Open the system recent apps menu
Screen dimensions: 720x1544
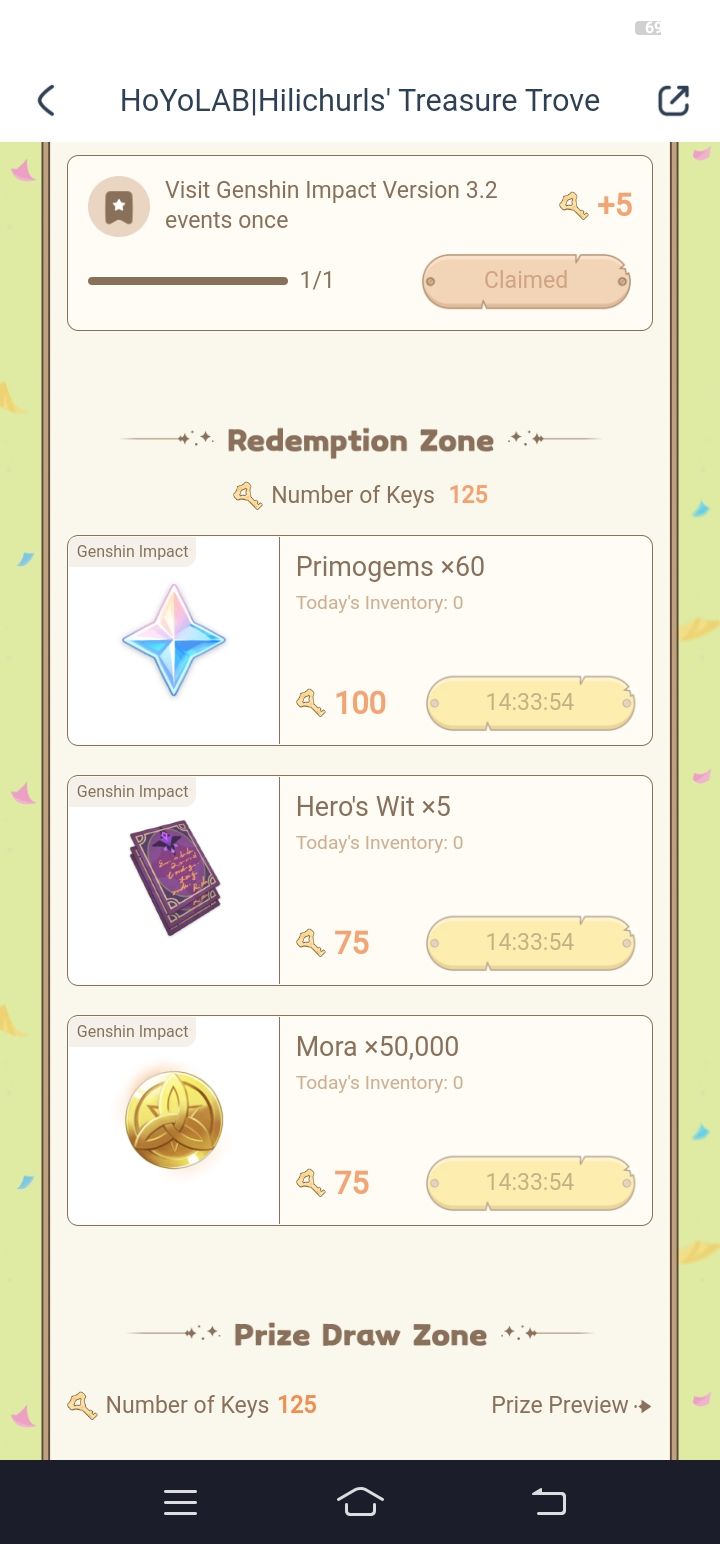(x=180, y=1502)
